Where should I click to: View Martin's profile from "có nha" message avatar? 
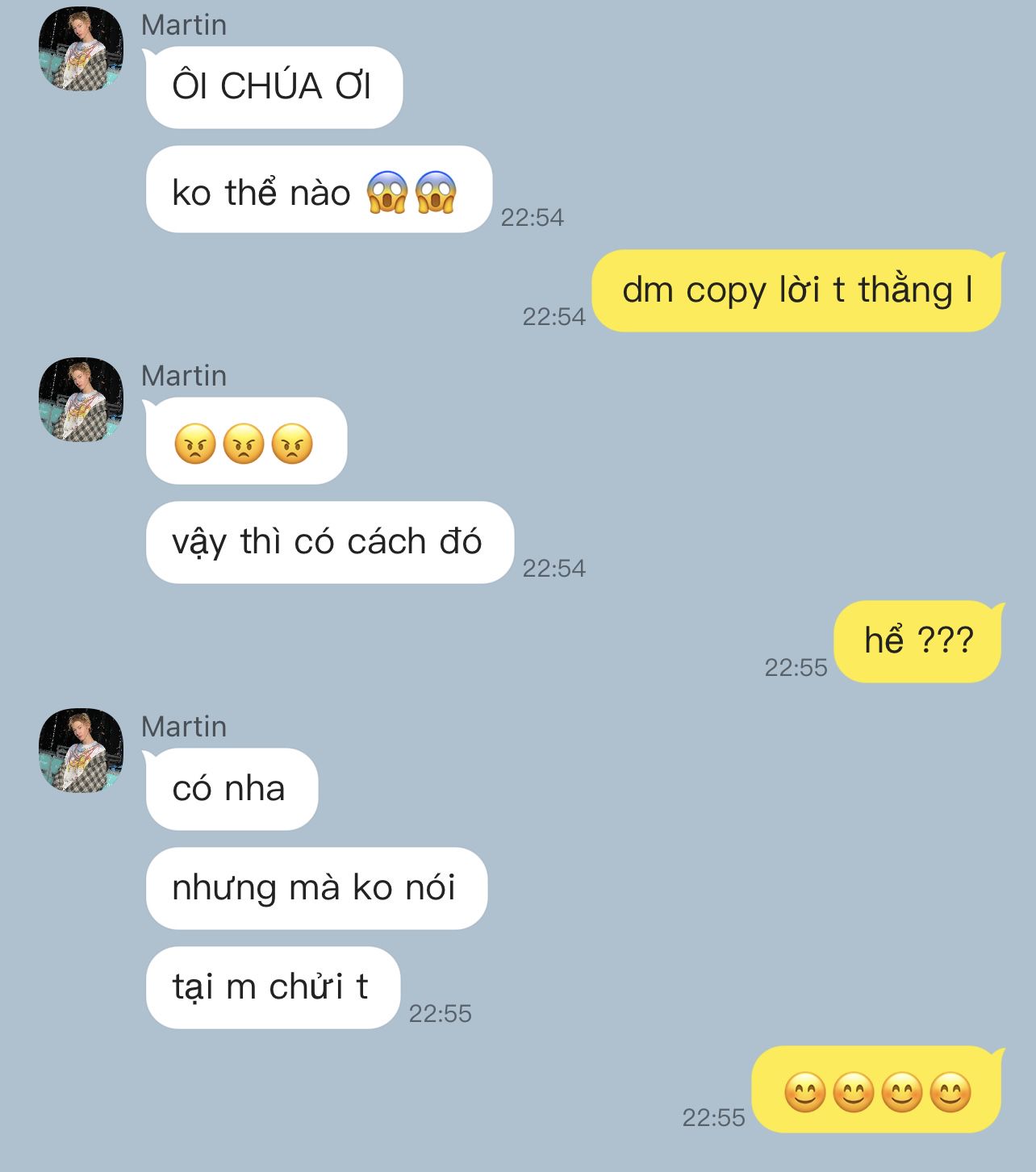81,751
